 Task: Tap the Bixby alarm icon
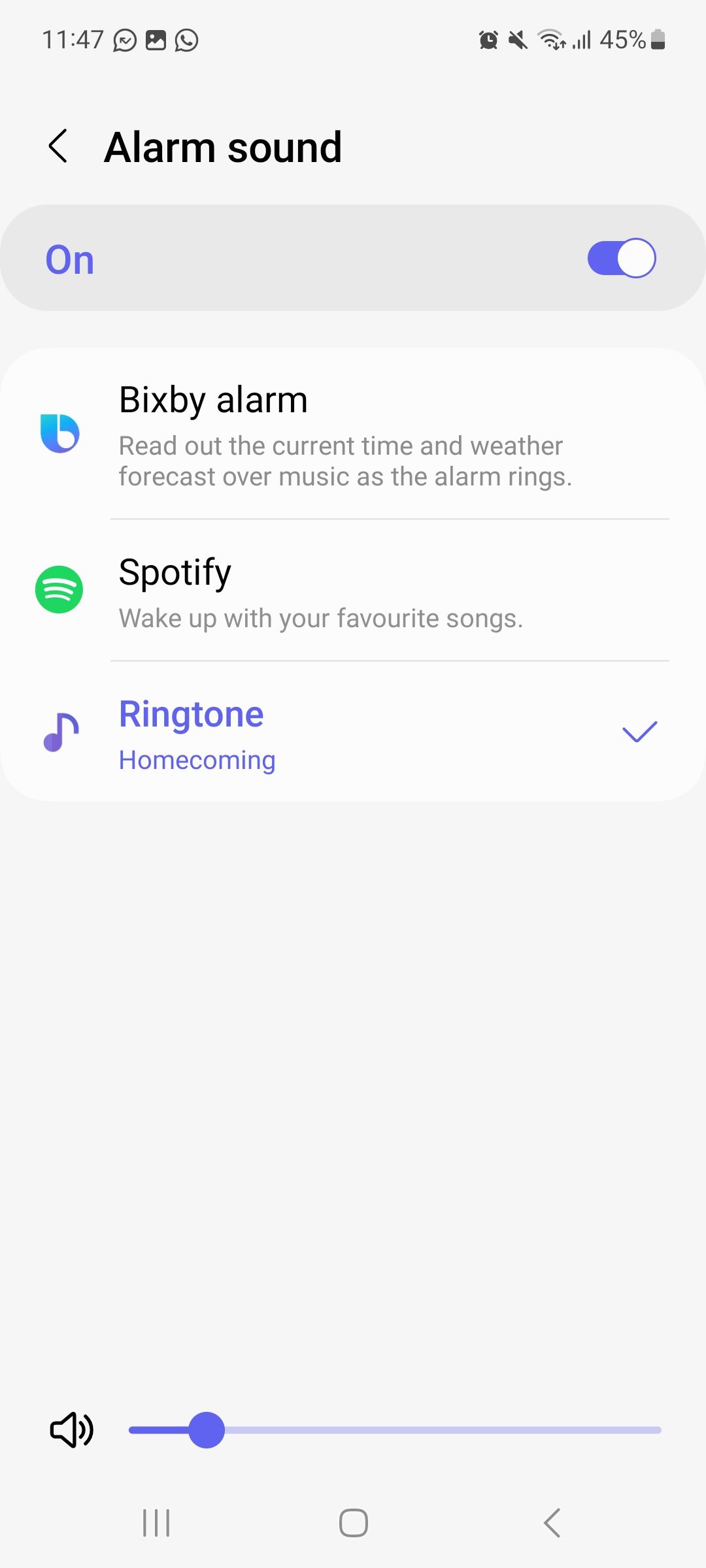click(x=59, y=432)
